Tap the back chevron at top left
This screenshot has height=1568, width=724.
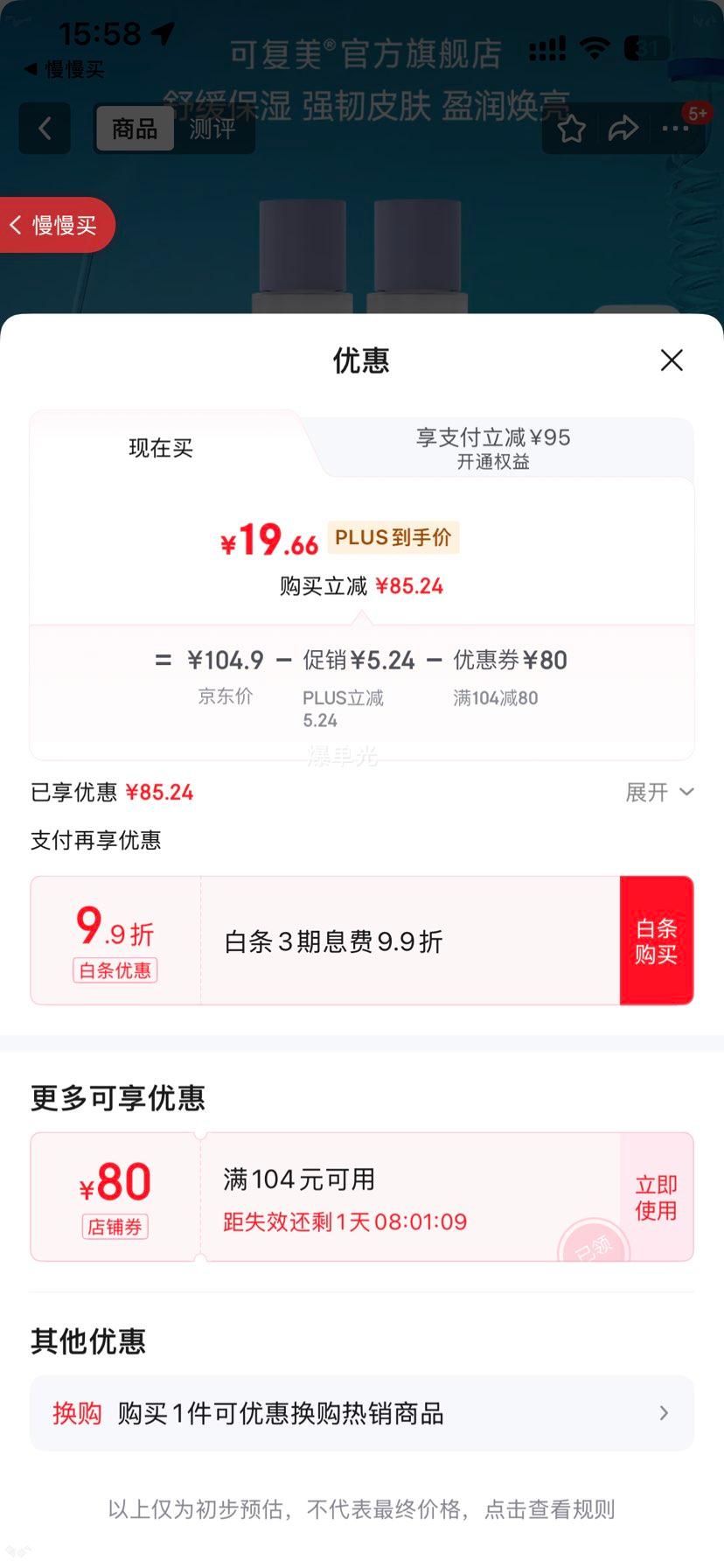(x=45, y=128)
